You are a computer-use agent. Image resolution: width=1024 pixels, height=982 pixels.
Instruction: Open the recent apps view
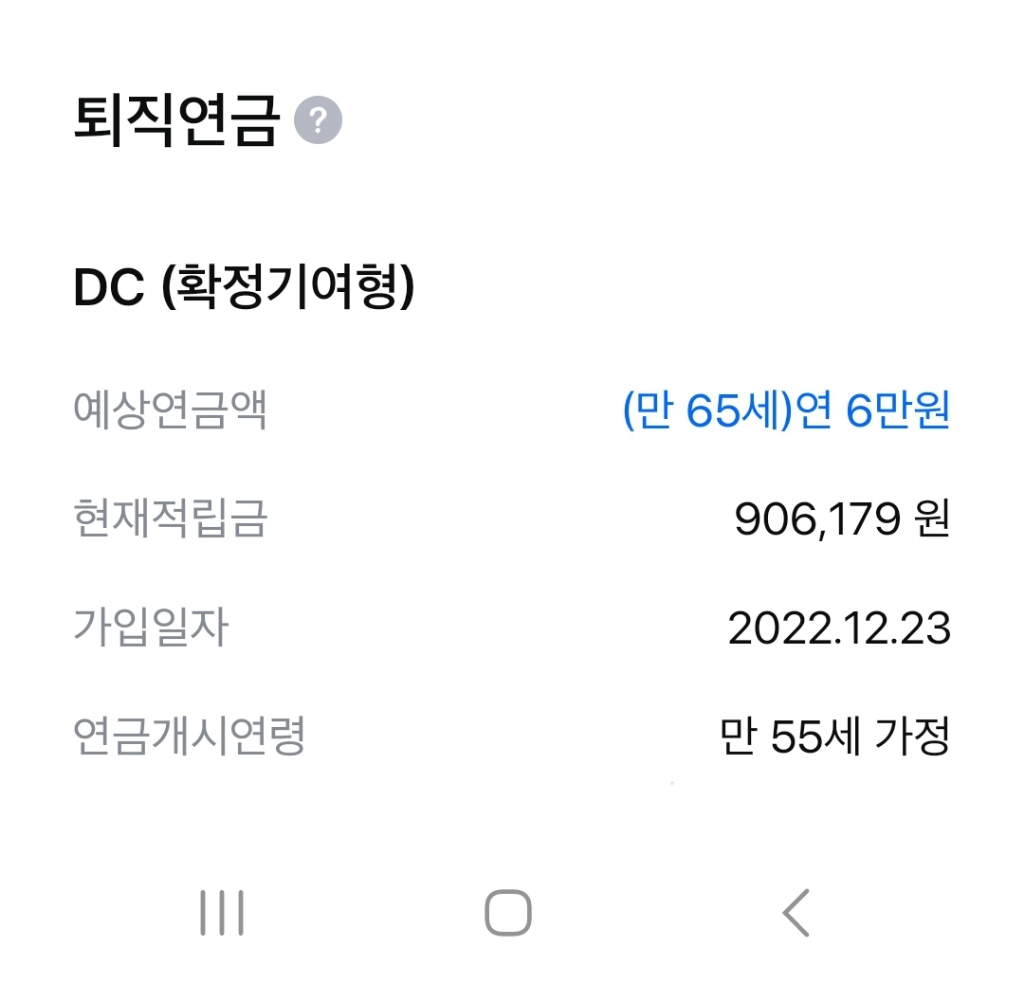tap(222, 912)
